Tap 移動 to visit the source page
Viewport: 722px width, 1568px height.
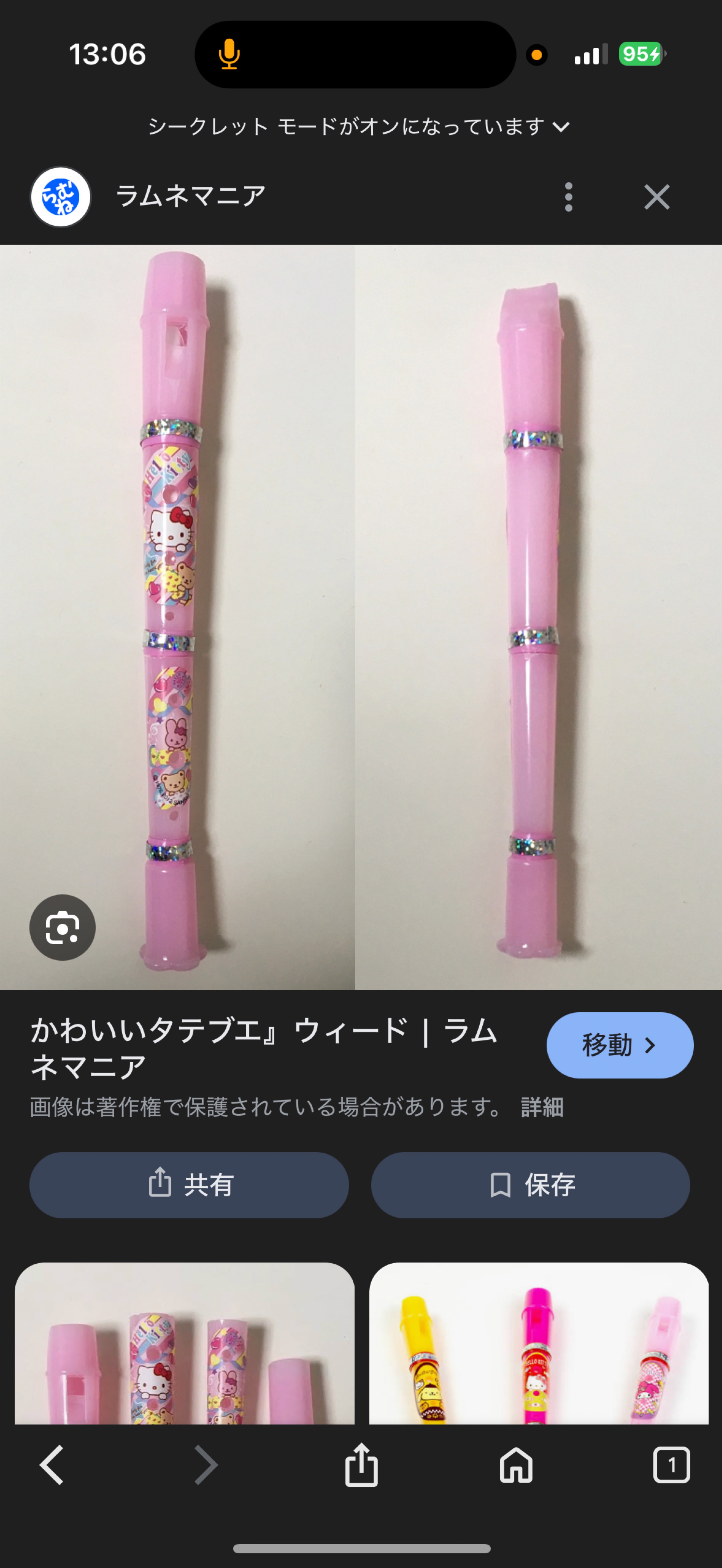coord(619,1045)
